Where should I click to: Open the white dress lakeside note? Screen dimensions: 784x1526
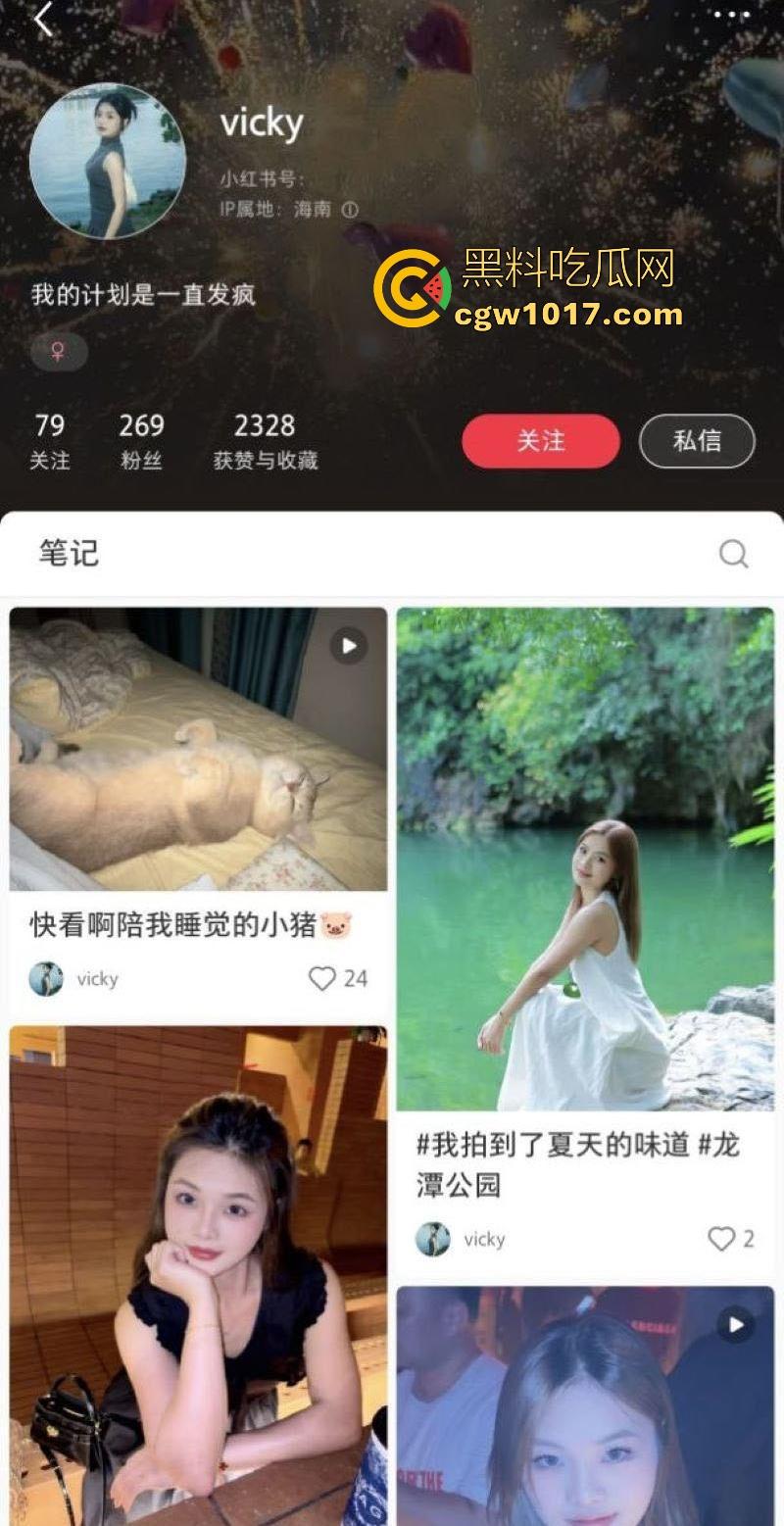pyautogui.click(x=585, y=862)
